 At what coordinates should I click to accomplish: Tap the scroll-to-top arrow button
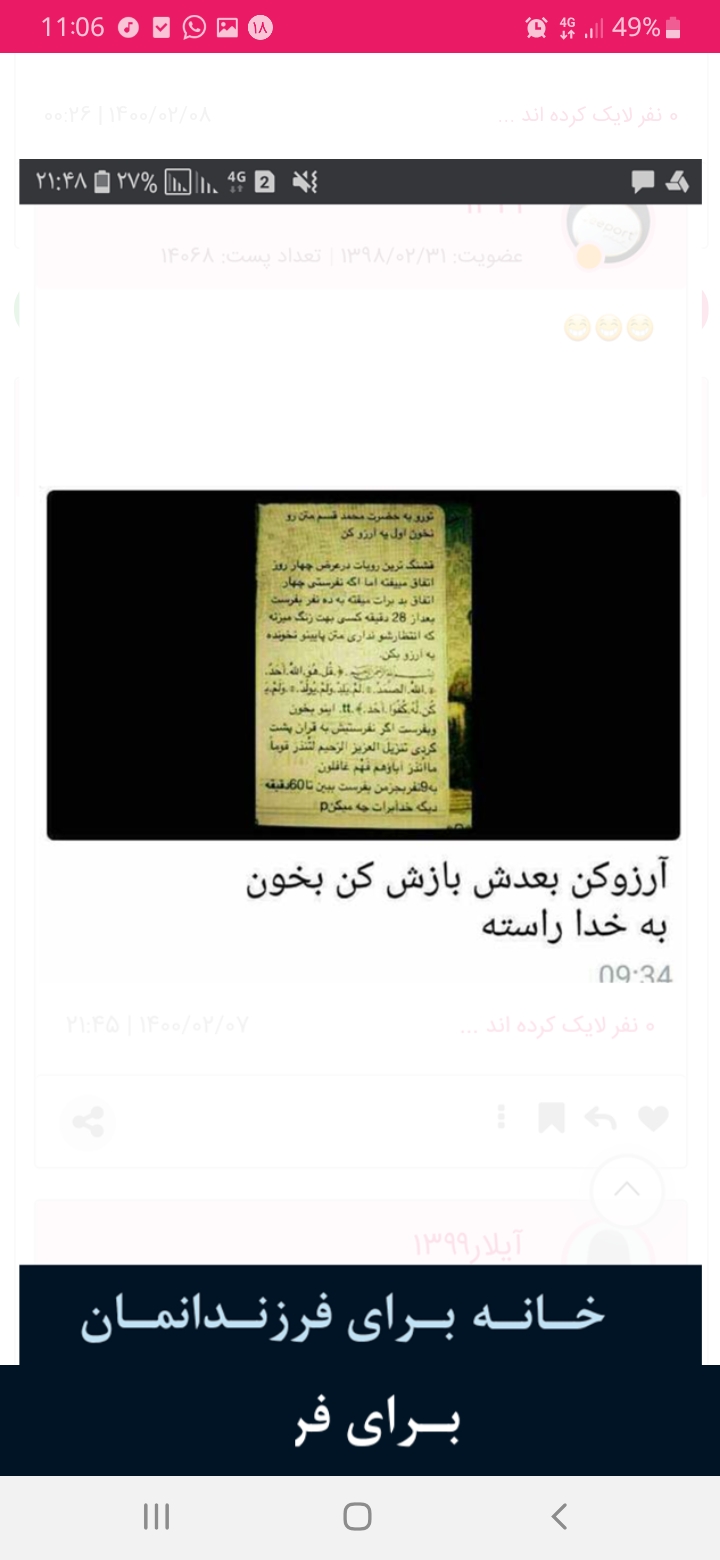point(627,1190)
